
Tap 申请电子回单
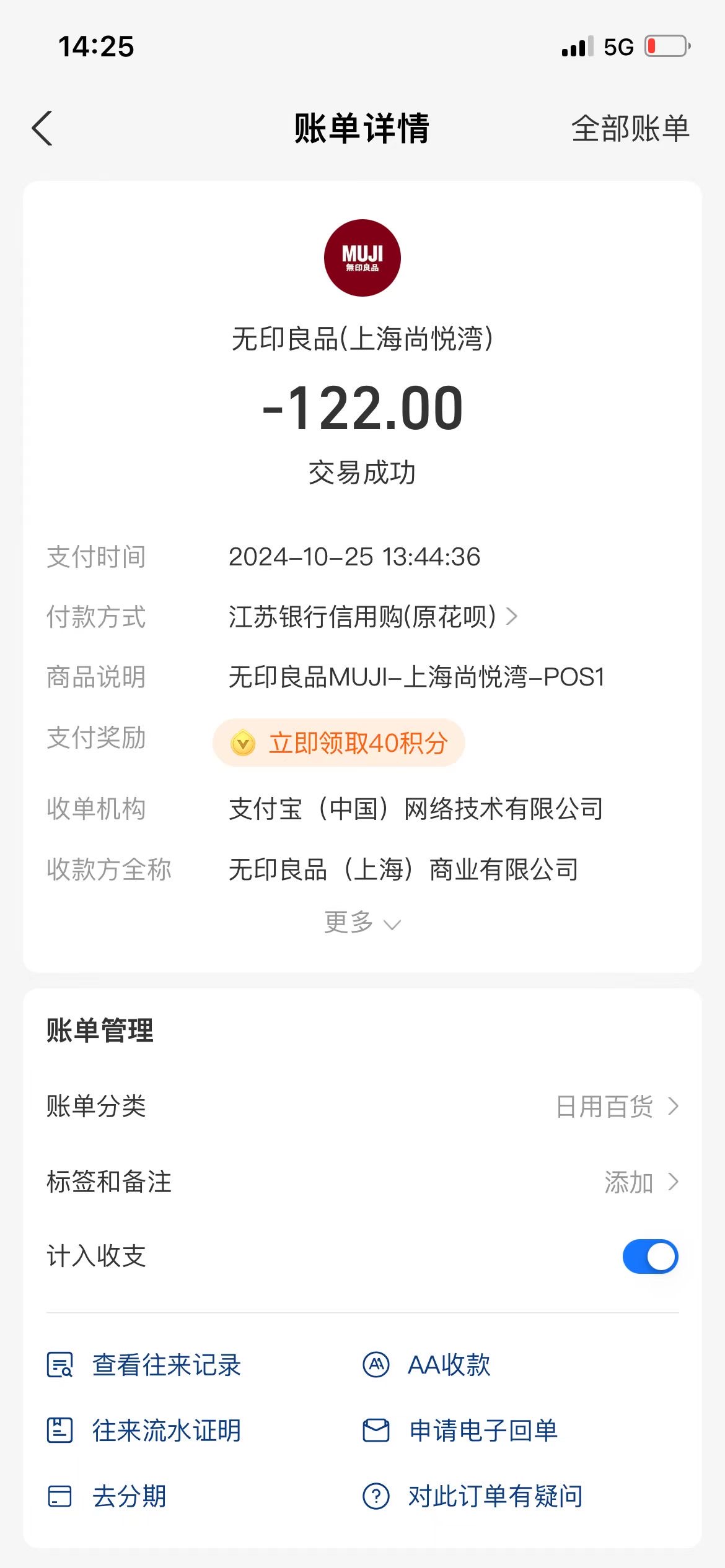[460, 1431]
